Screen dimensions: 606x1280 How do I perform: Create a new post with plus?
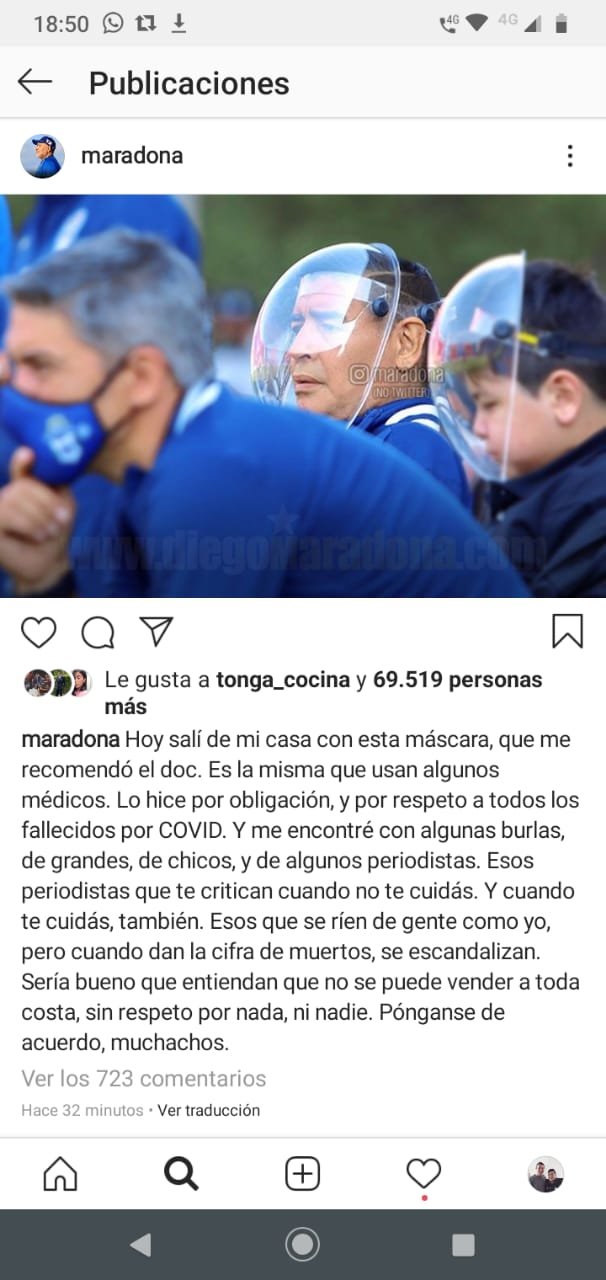(x=302, y=1173)
